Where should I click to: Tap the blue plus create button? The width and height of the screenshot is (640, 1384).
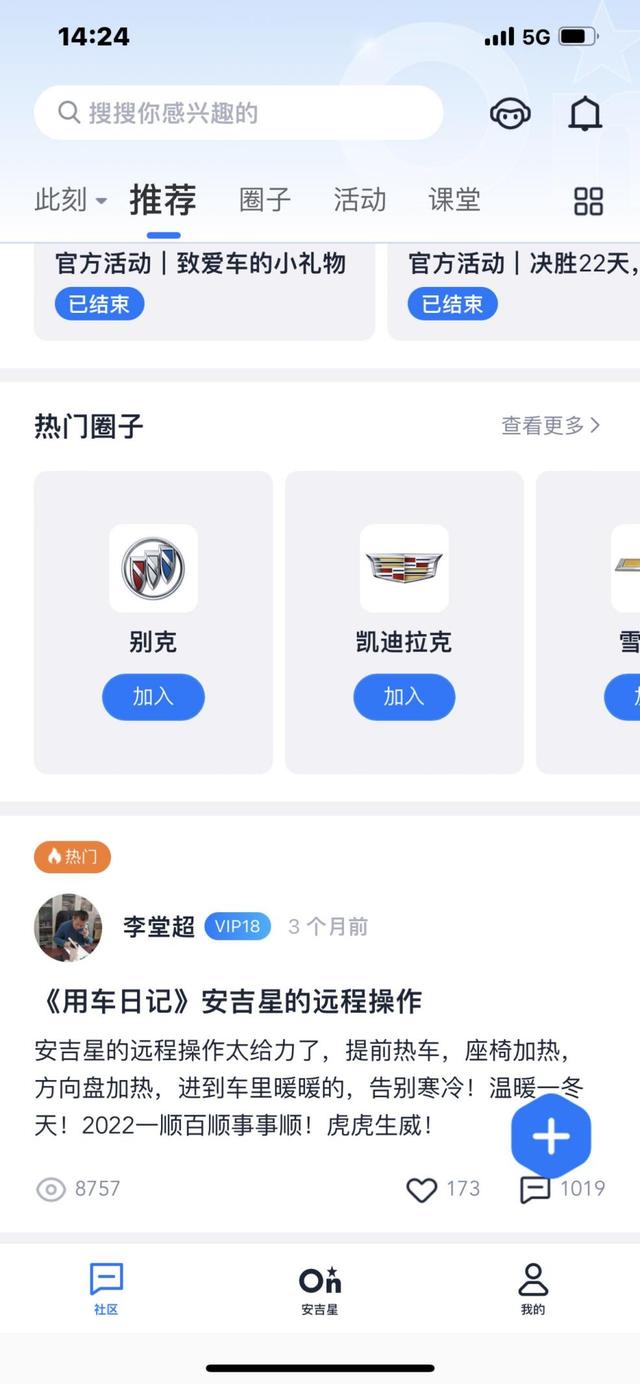pos(551,1136)
